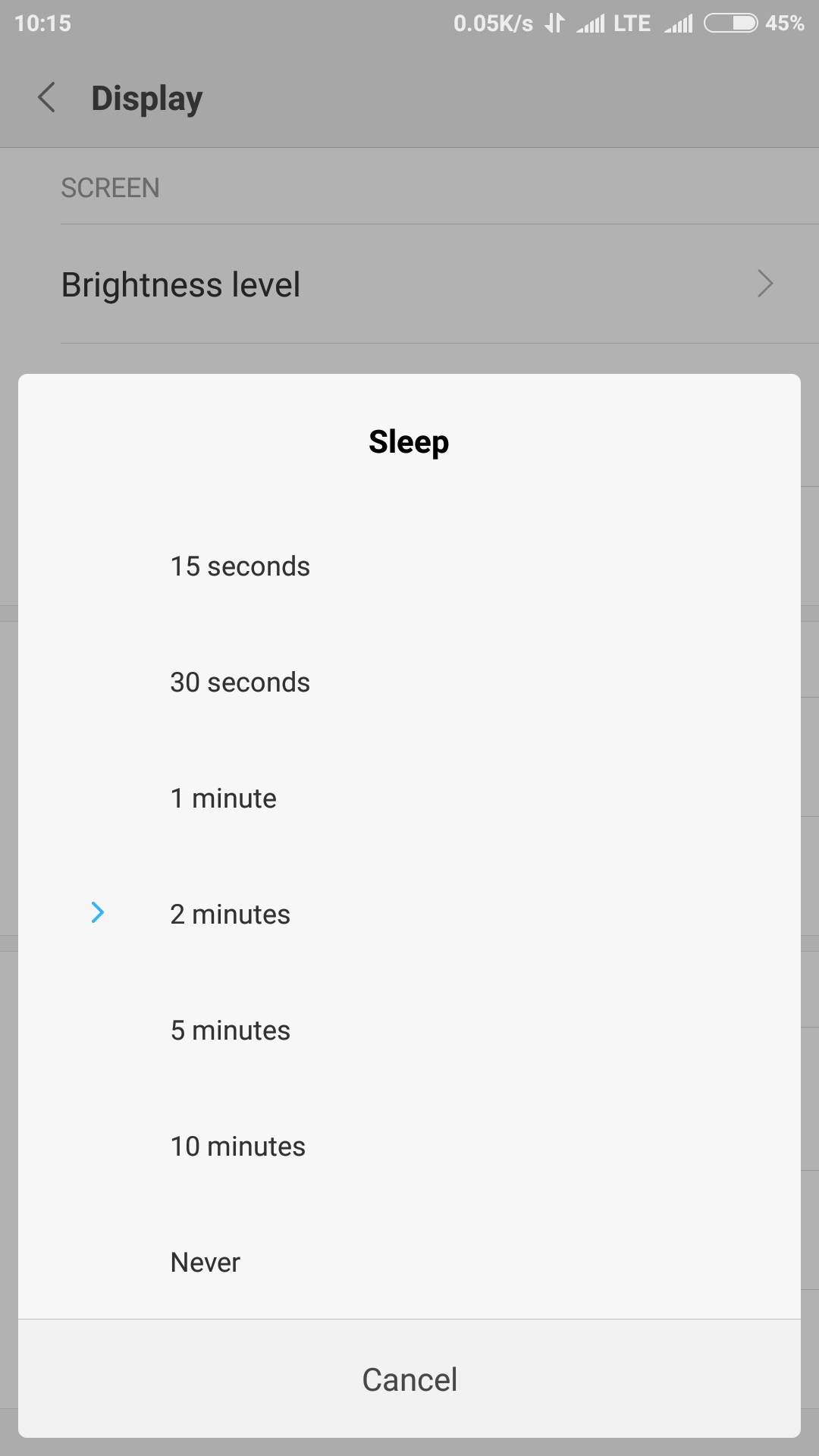Choose 30 seconds sleep timeout
The width and height of the screenshot is (819, 1456).
[x=409, y=682]
